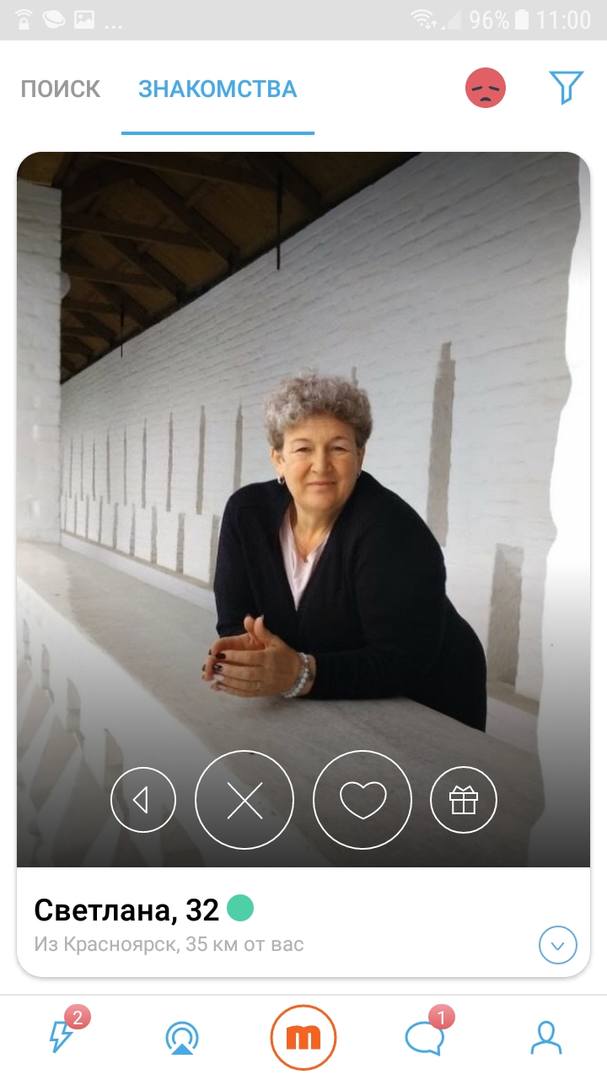Go to my profile tab
The height and width of the screenshot is (1080, 607).
(546, 1038)
